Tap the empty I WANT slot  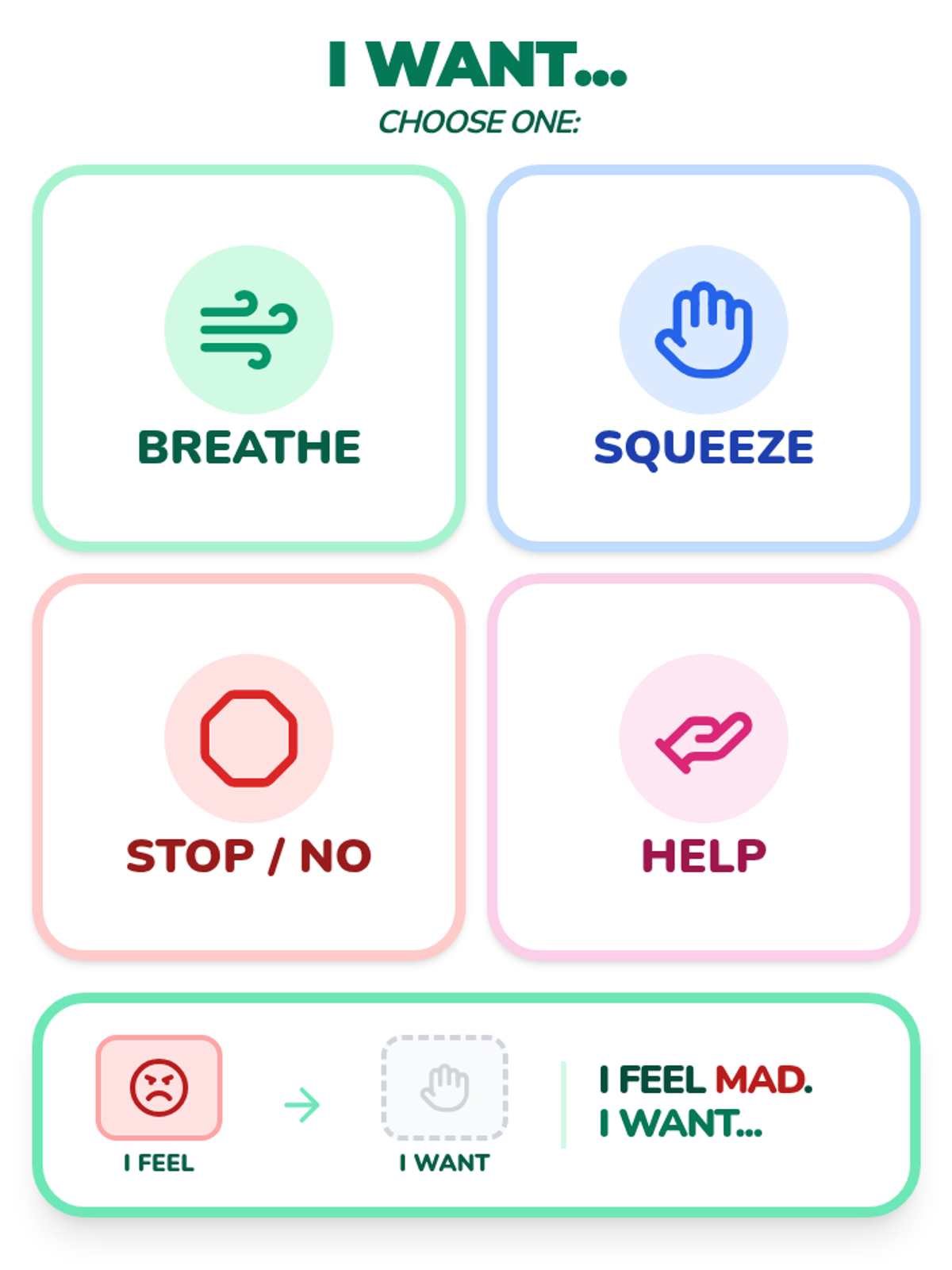point(444,1087)
